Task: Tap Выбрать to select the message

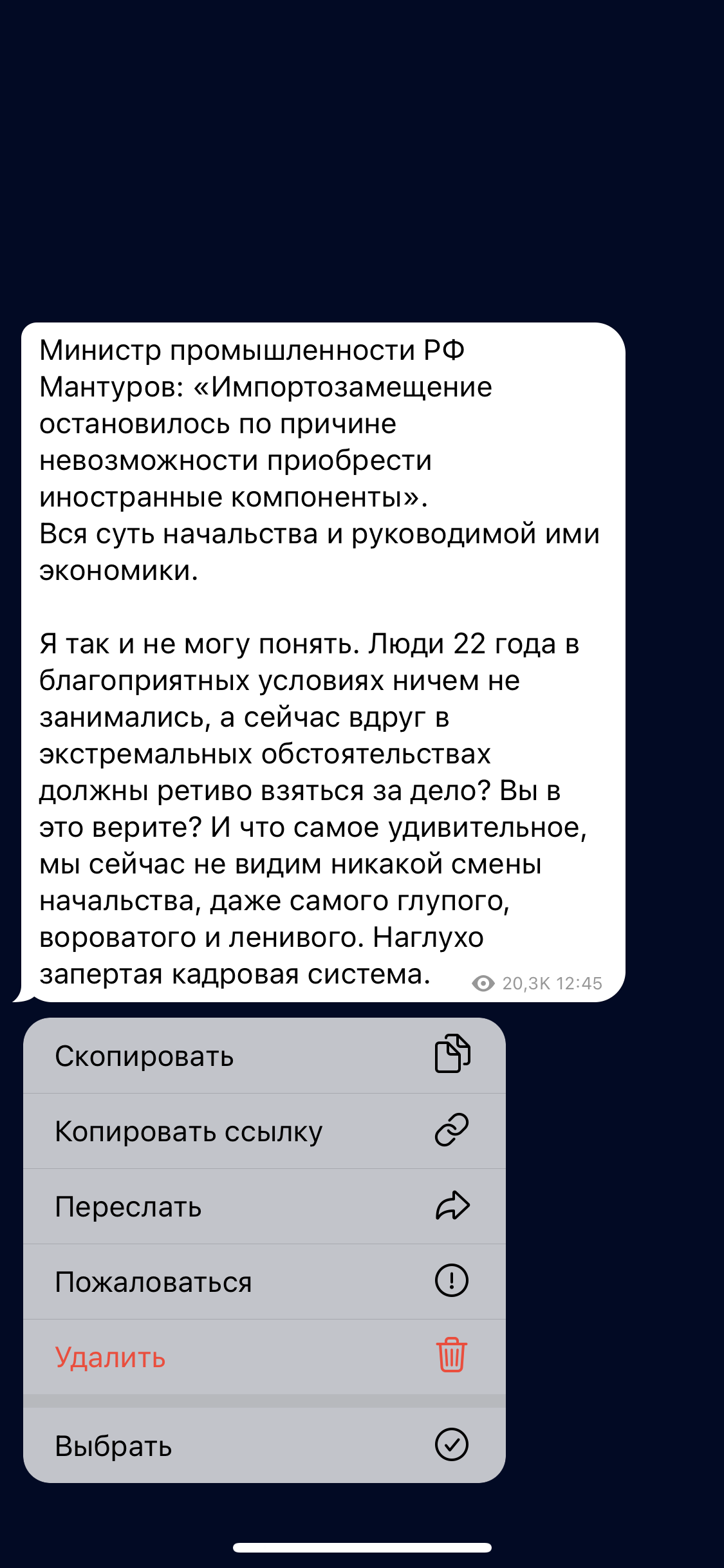Action: coord(264,1446)
